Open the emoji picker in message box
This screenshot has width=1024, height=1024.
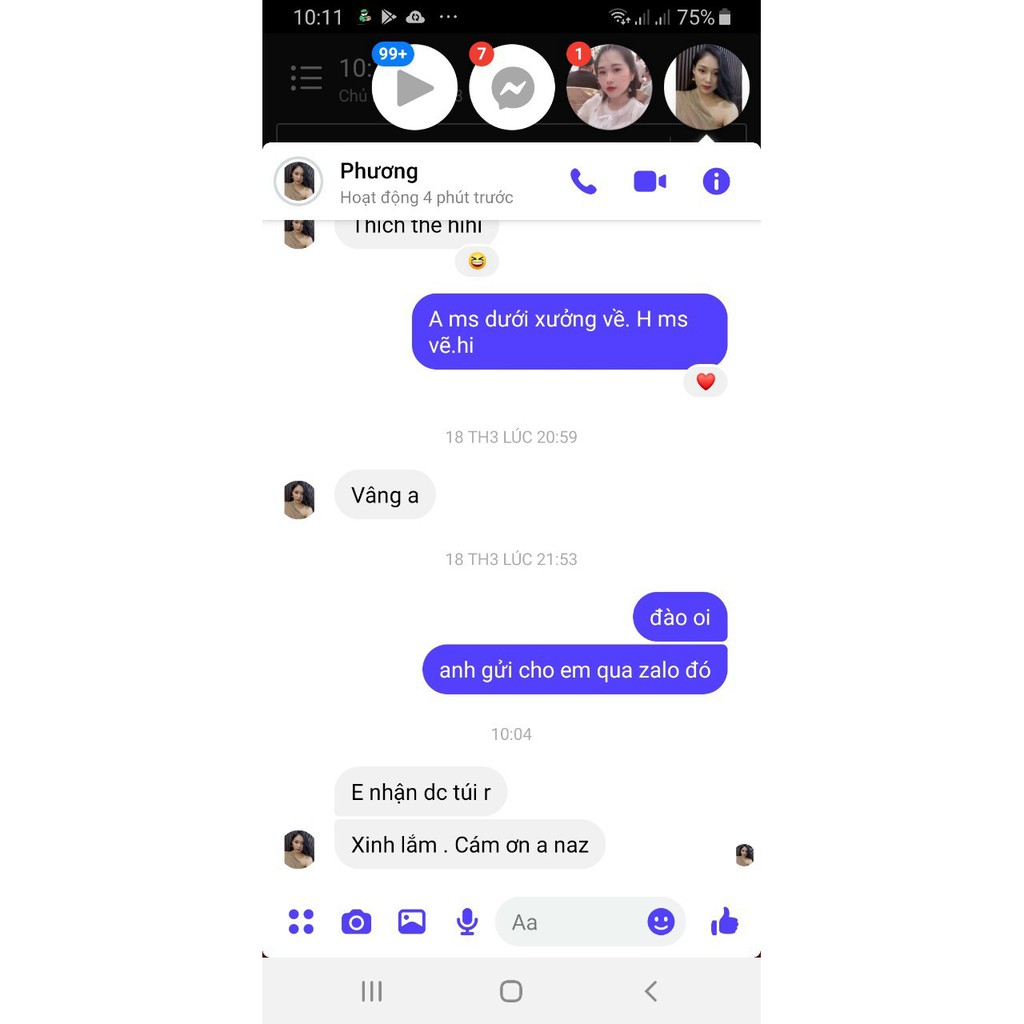coord(661,922)
